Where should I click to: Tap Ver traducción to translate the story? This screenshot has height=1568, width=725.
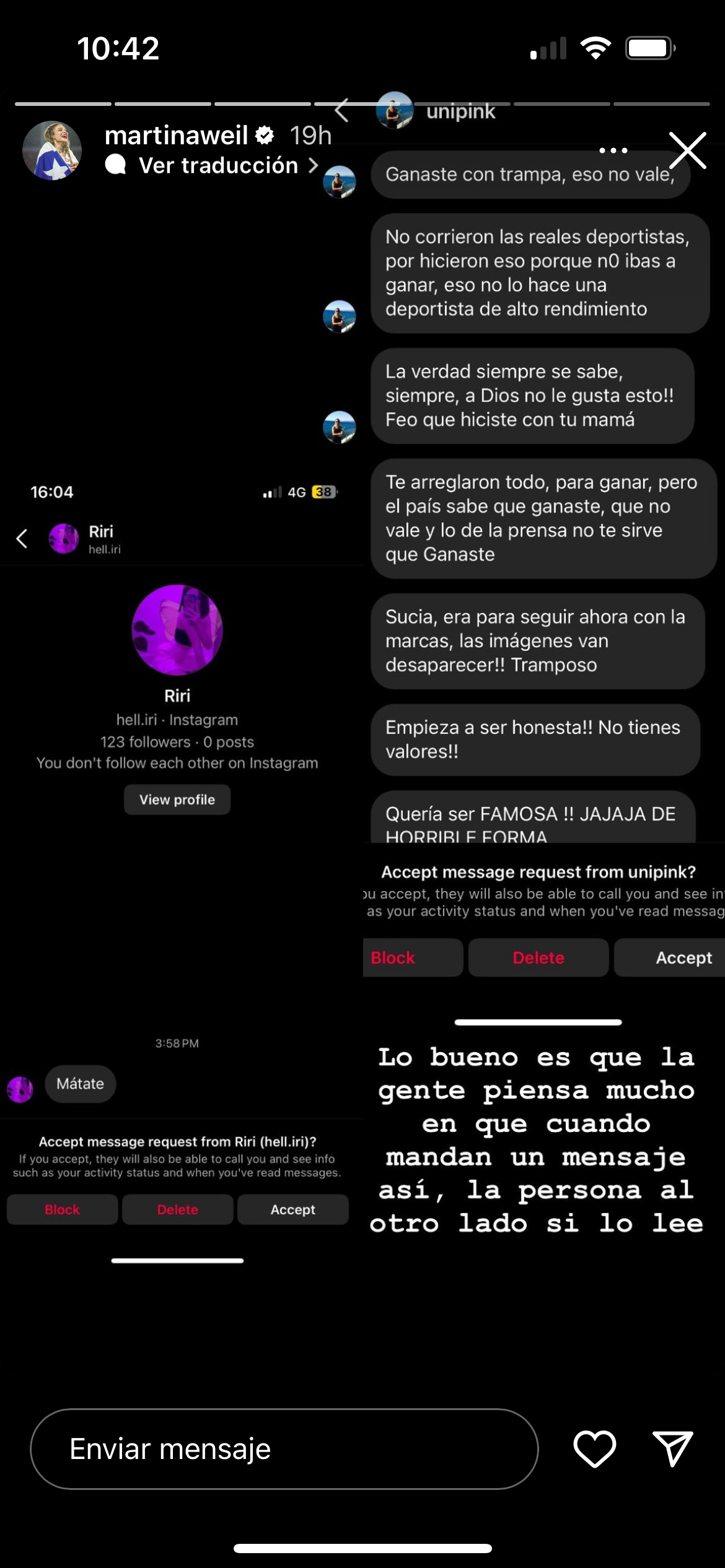(x=218, y=165)
